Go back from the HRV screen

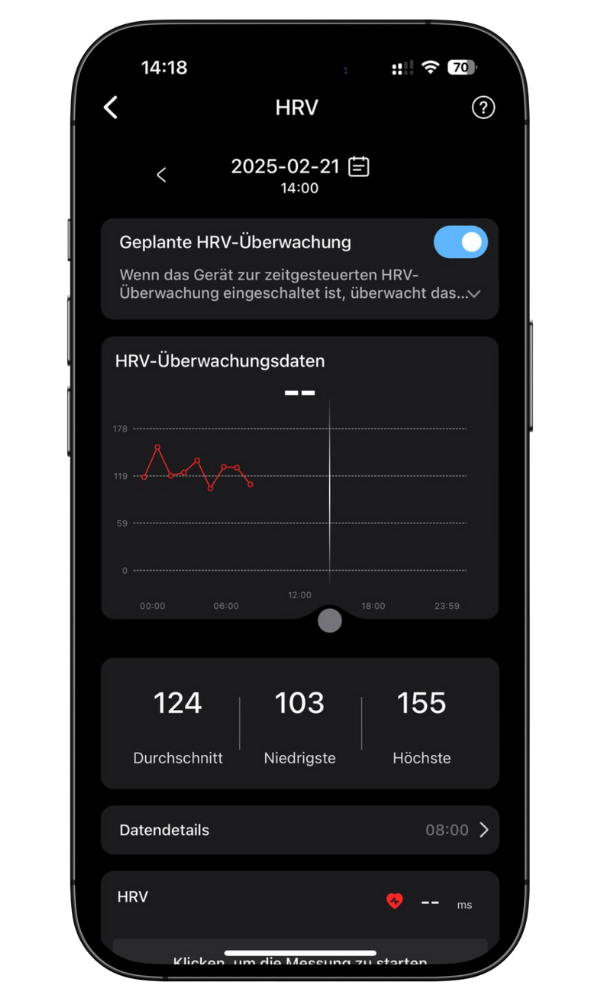pos(111,108)
